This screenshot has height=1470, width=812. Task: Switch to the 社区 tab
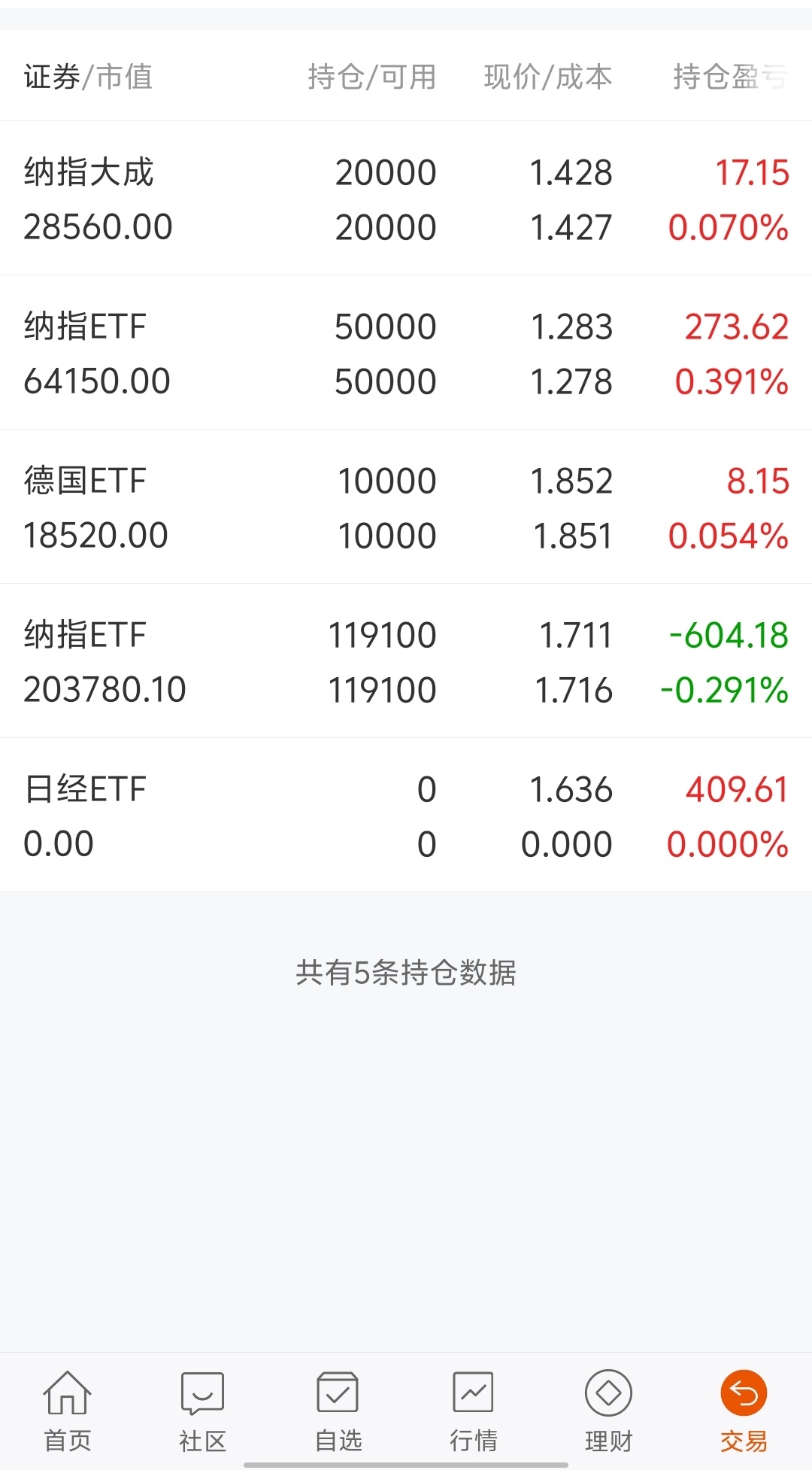[203, 1411]
